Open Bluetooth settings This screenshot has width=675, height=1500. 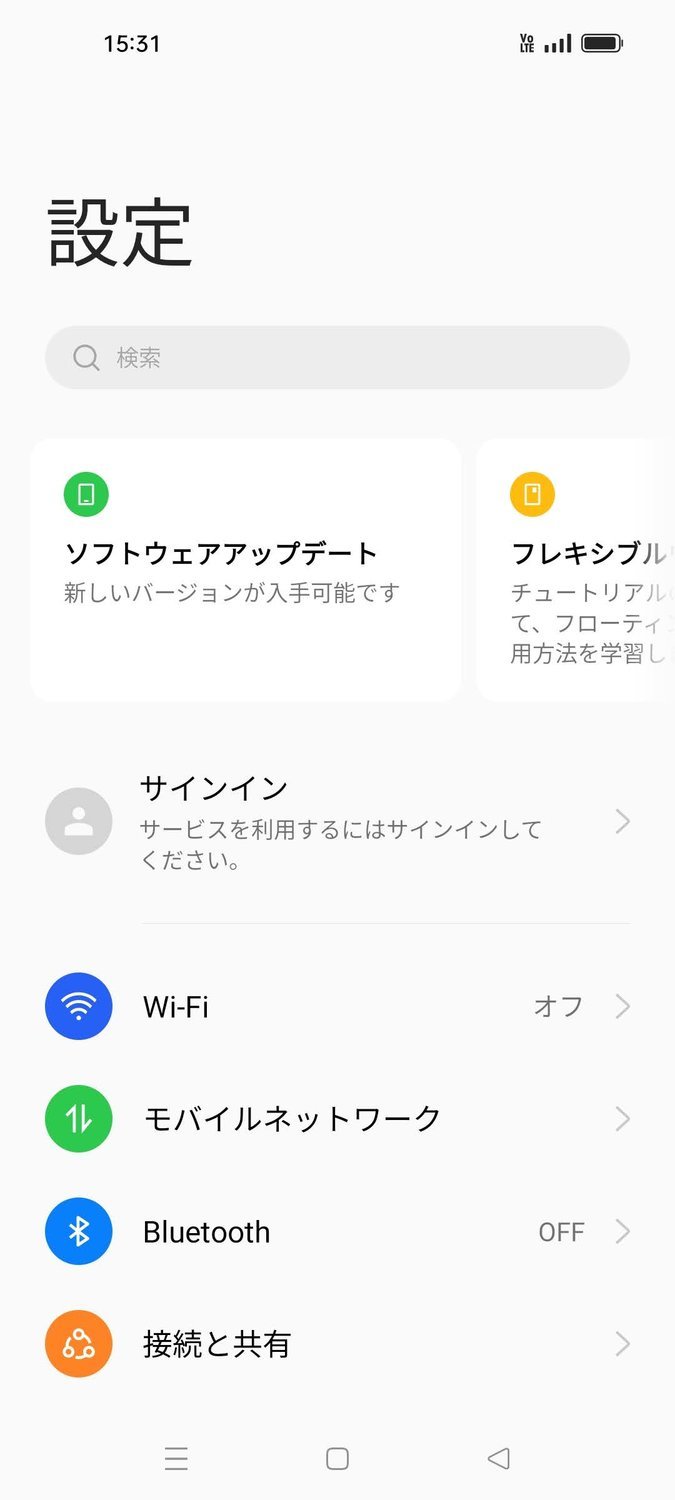(337, 1232)
